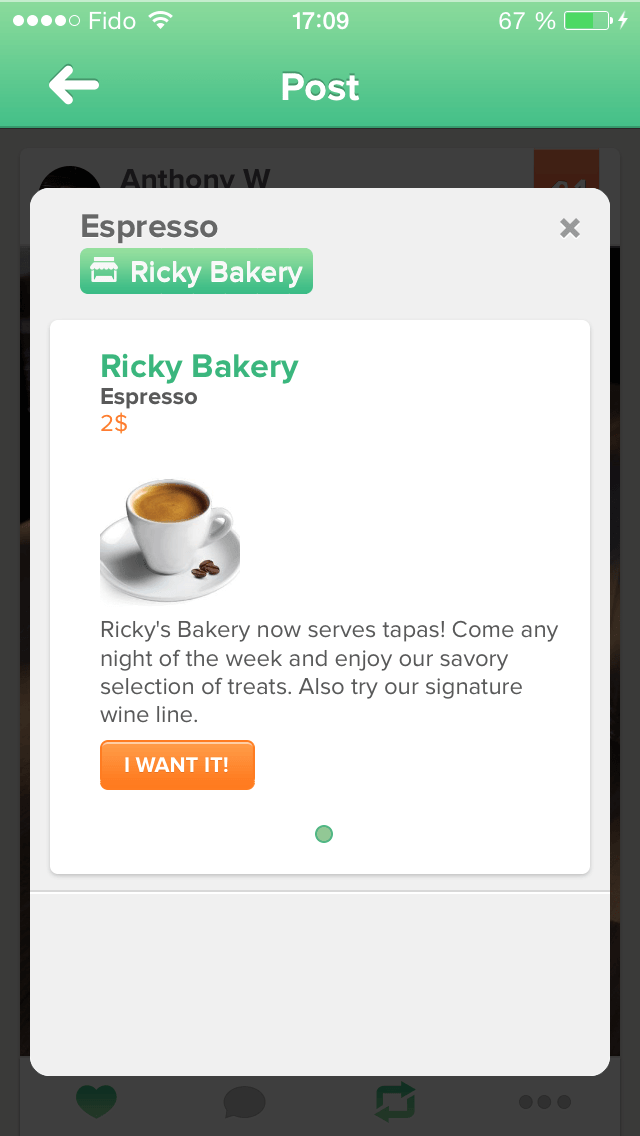The height and width of the screenshot is (1136, 640).
Task: Close the Espresso popup
Action: click(570, 229)
